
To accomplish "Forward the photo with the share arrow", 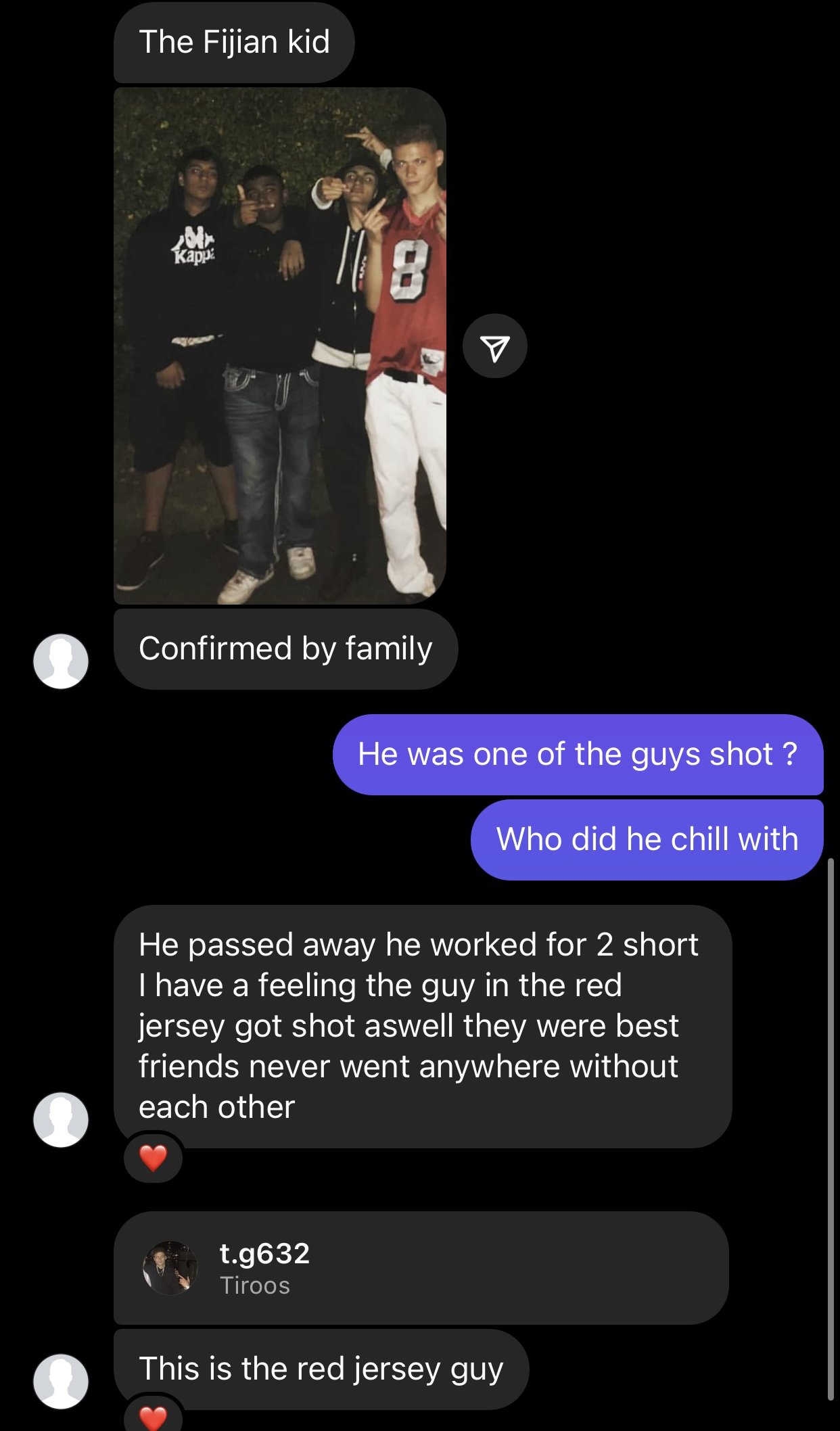I will (495, 346).
